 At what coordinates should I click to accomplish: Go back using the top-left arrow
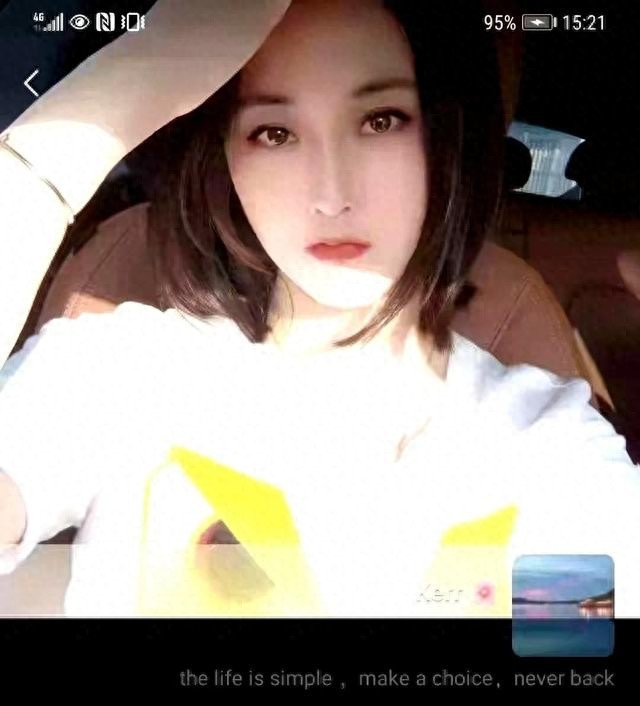pos(32,83)
